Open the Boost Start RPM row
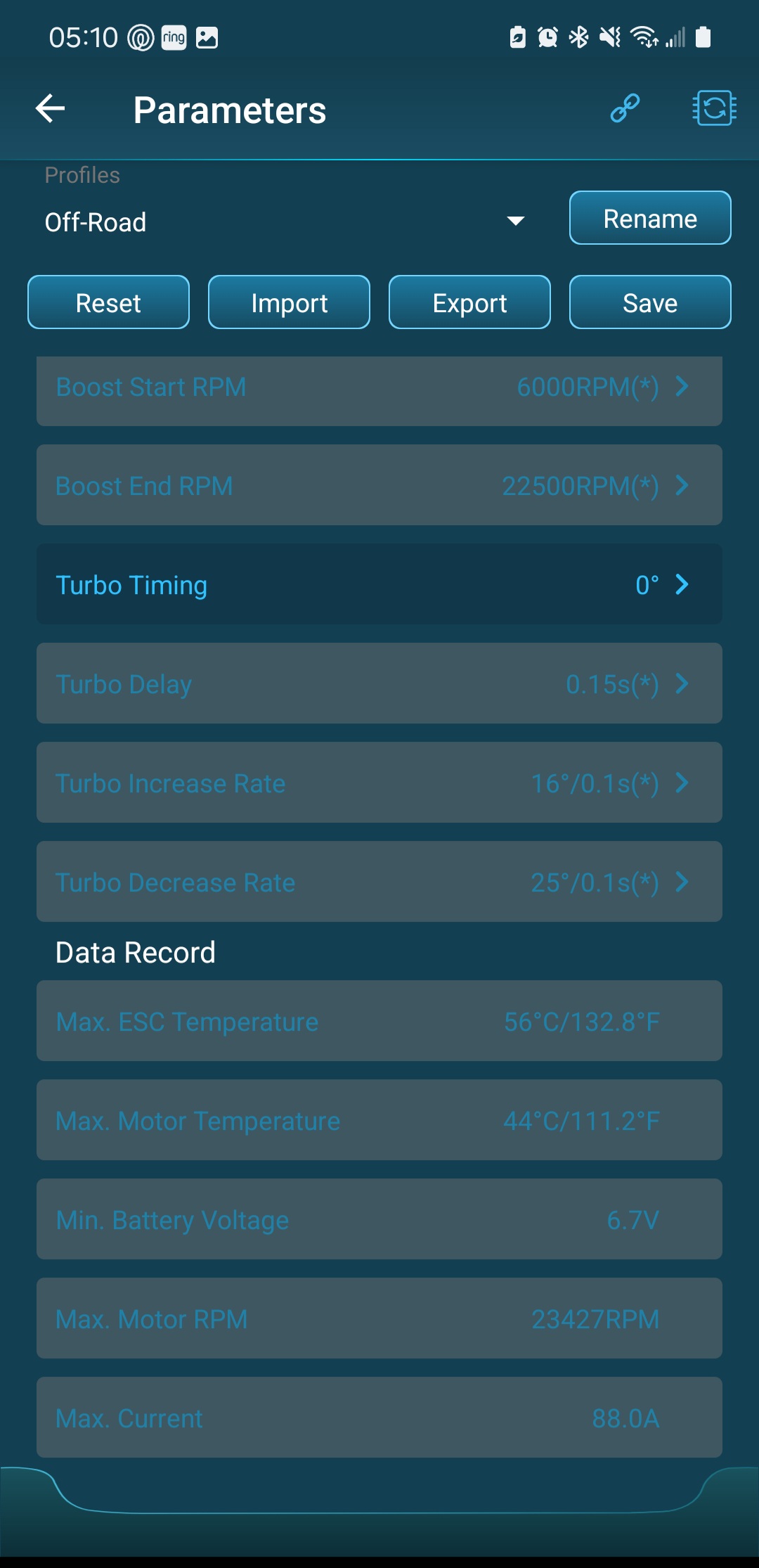The width and height of the screenshot is (759, 1568). pos(379,389)
